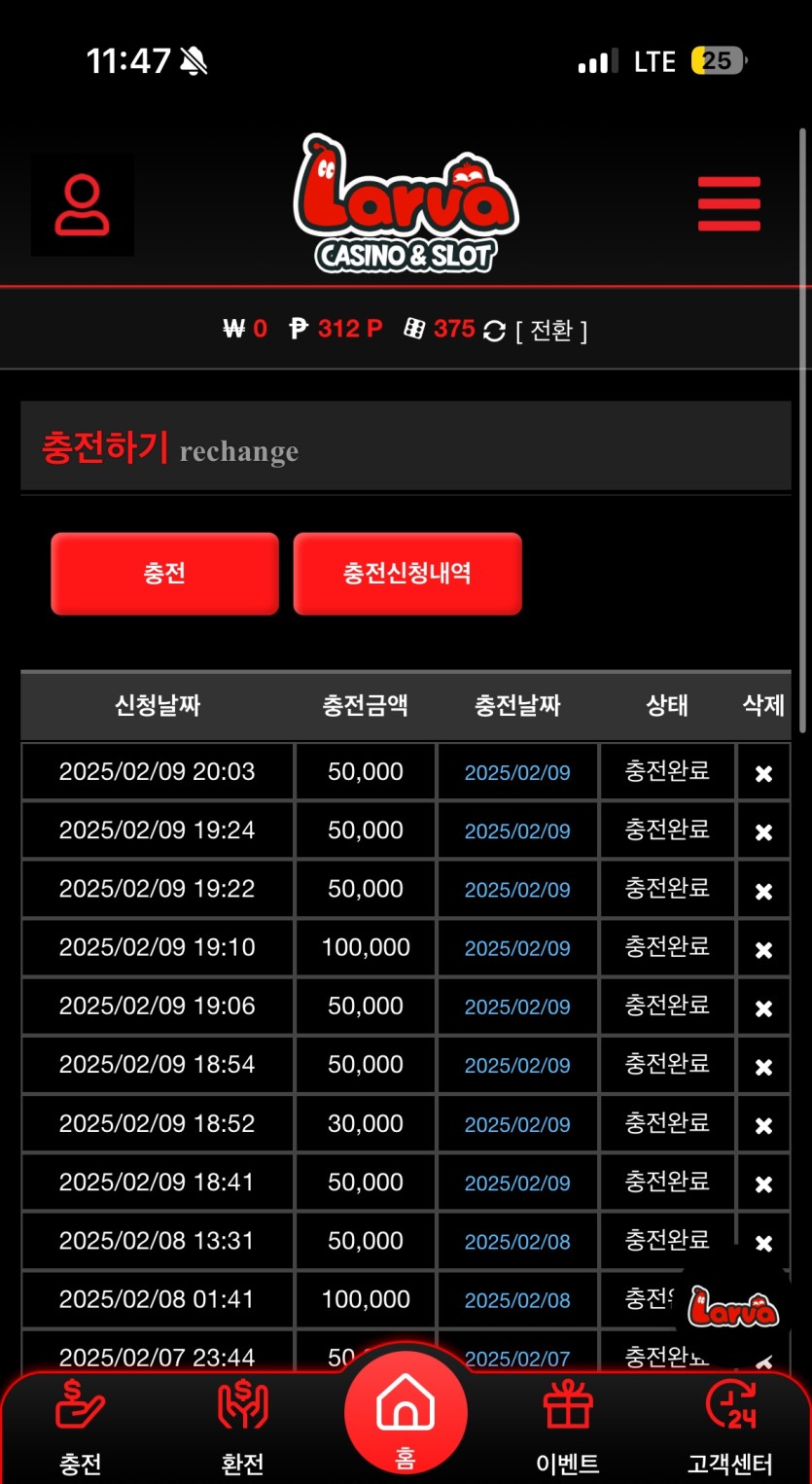Delete the 2025/02/09 18:41 record

763,1184
